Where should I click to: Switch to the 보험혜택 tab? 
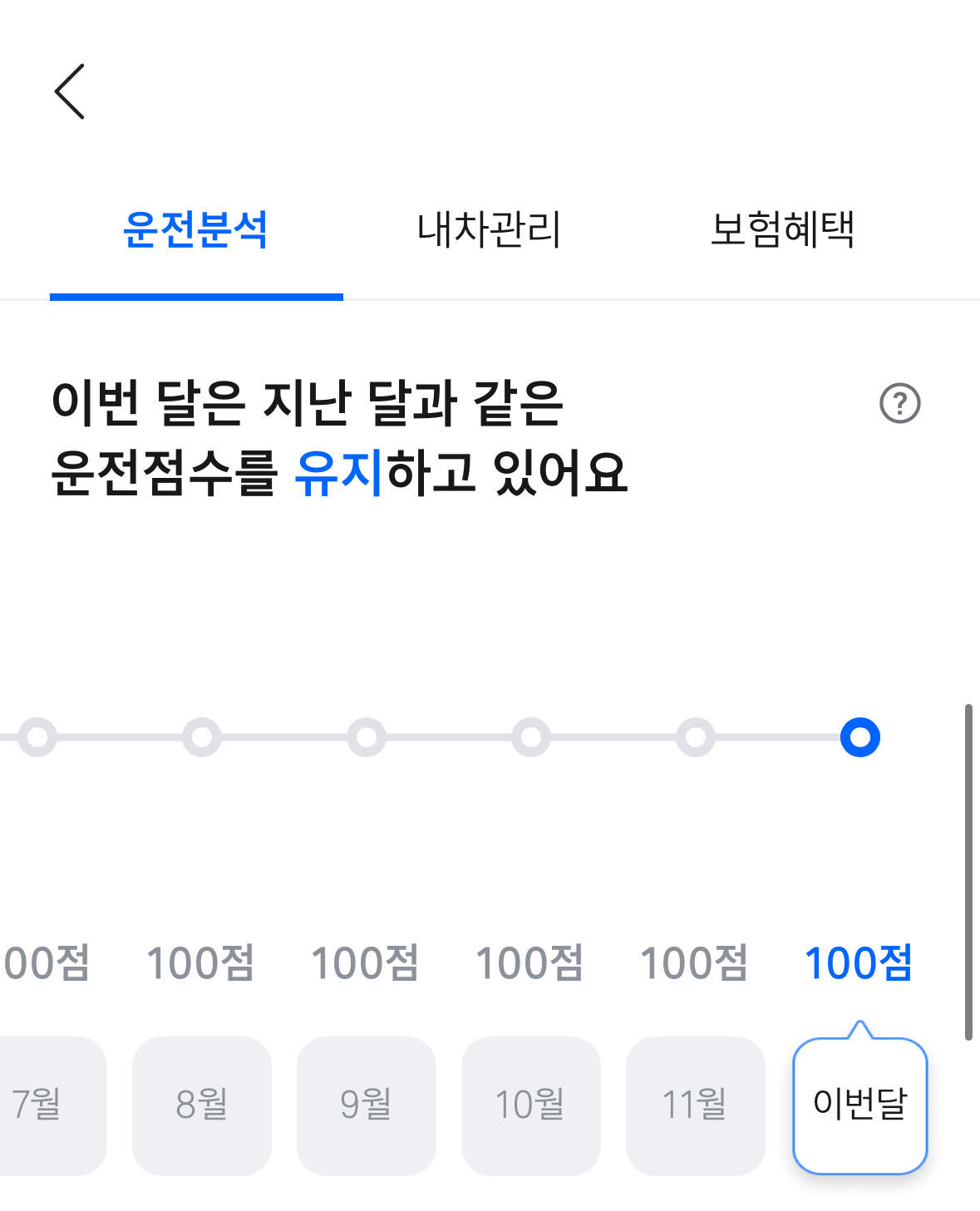pos(782,229)
